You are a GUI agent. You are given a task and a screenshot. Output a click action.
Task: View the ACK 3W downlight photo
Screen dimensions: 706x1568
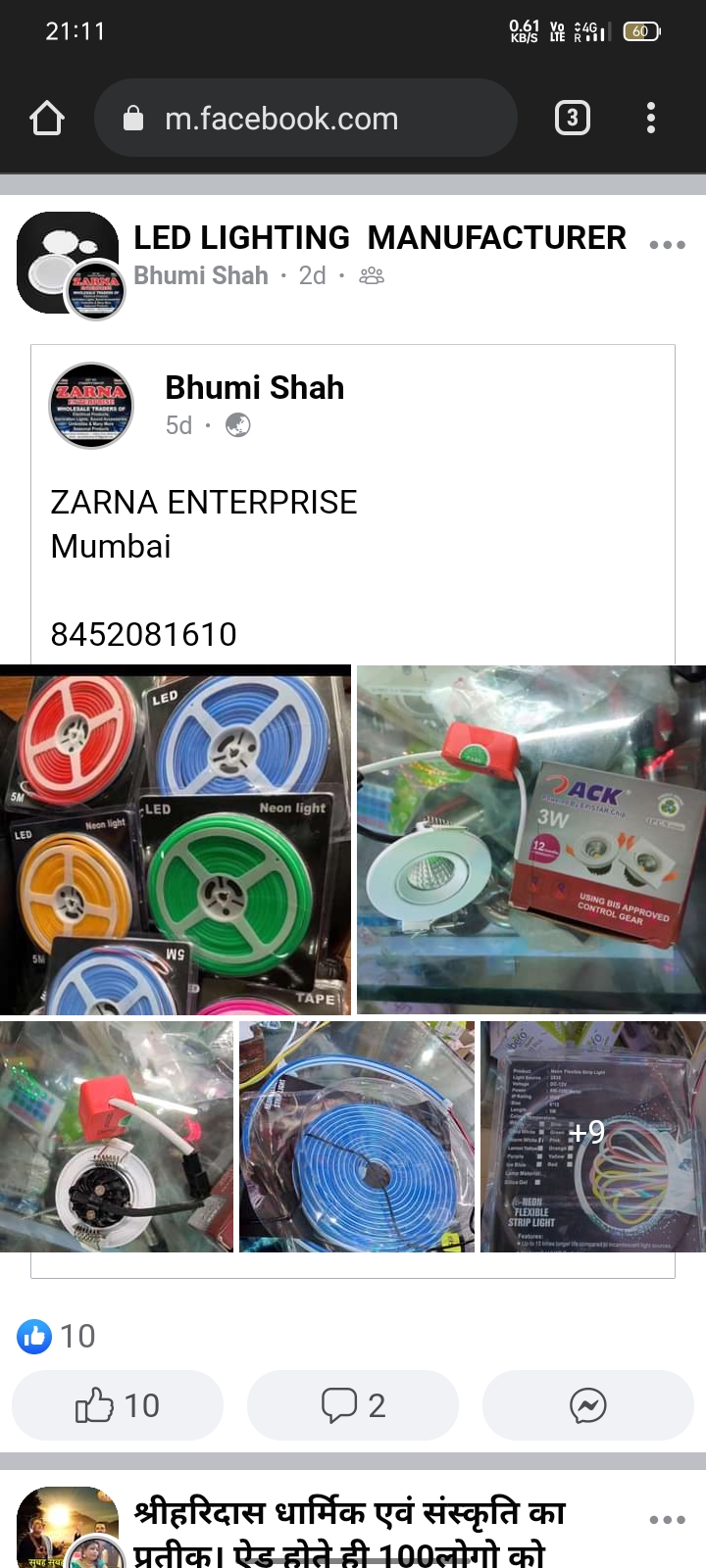pyautogui.click(x=531, y=840)
